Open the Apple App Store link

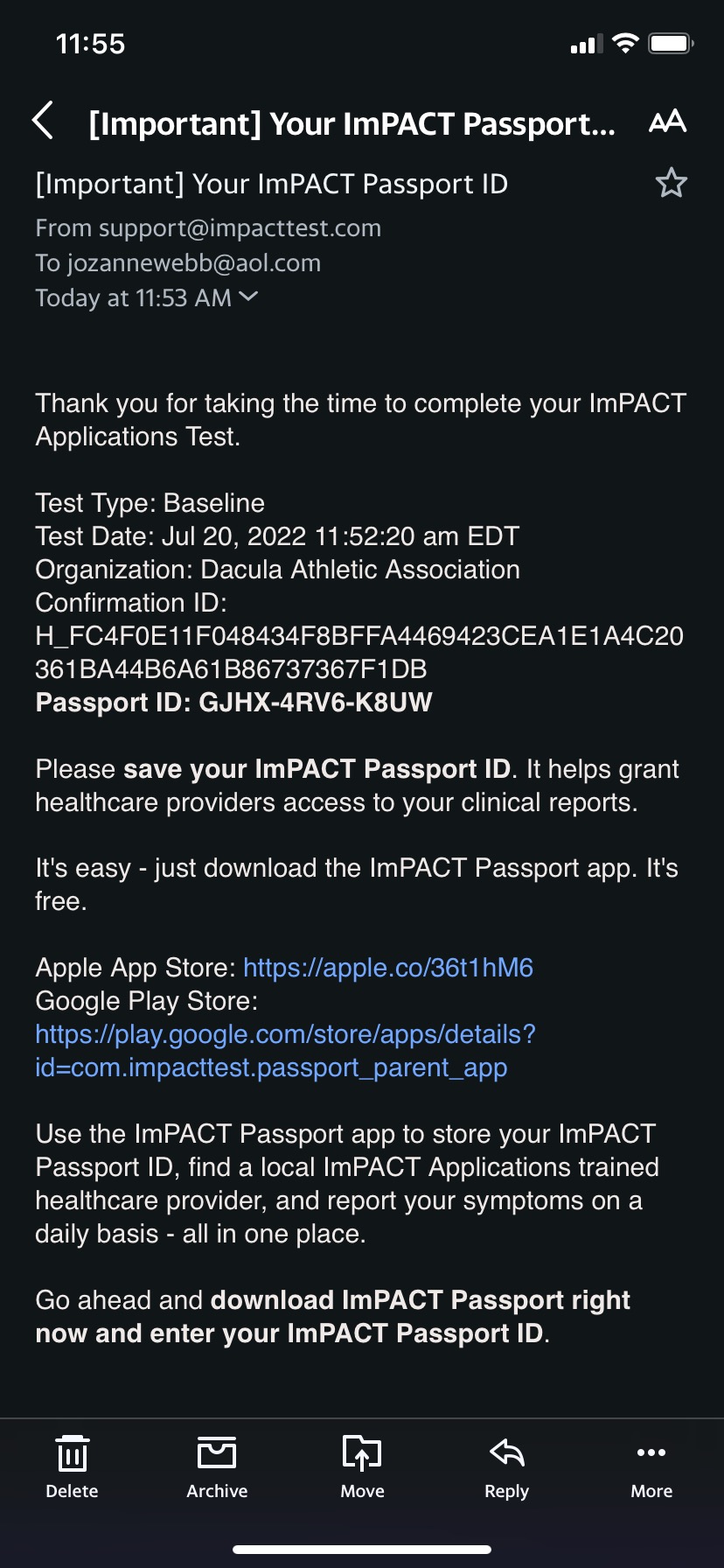(x=388, y=968)
